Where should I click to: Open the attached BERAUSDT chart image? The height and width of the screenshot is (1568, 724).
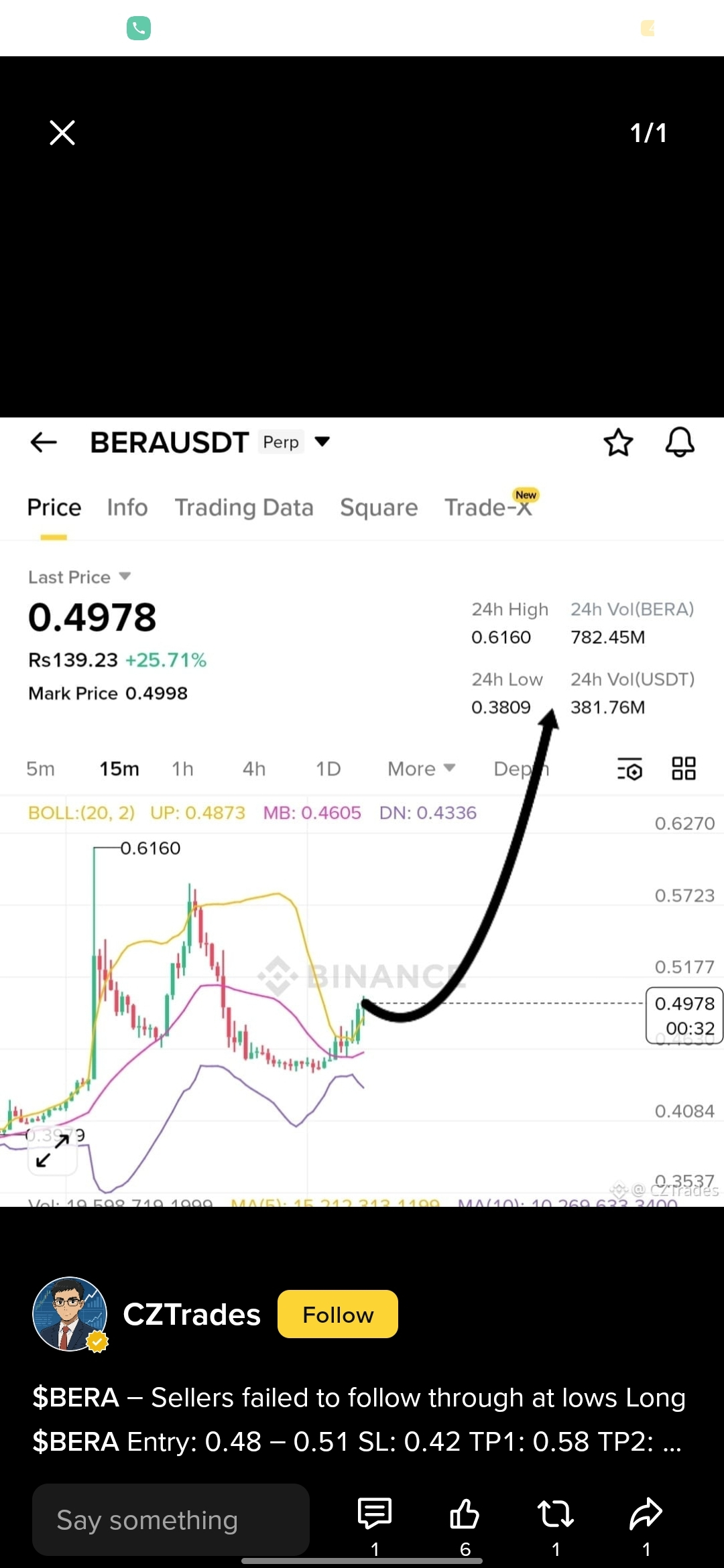click(362, 811)
